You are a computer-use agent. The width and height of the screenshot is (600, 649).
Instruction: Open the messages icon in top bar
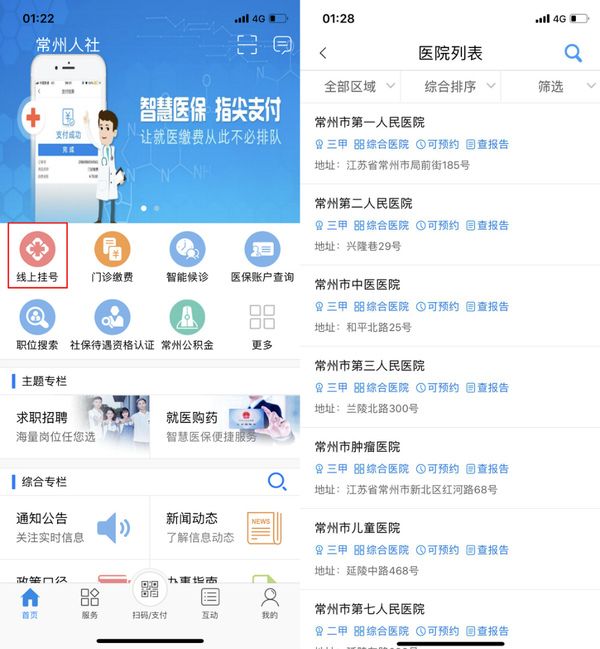[x=282, y=44]
